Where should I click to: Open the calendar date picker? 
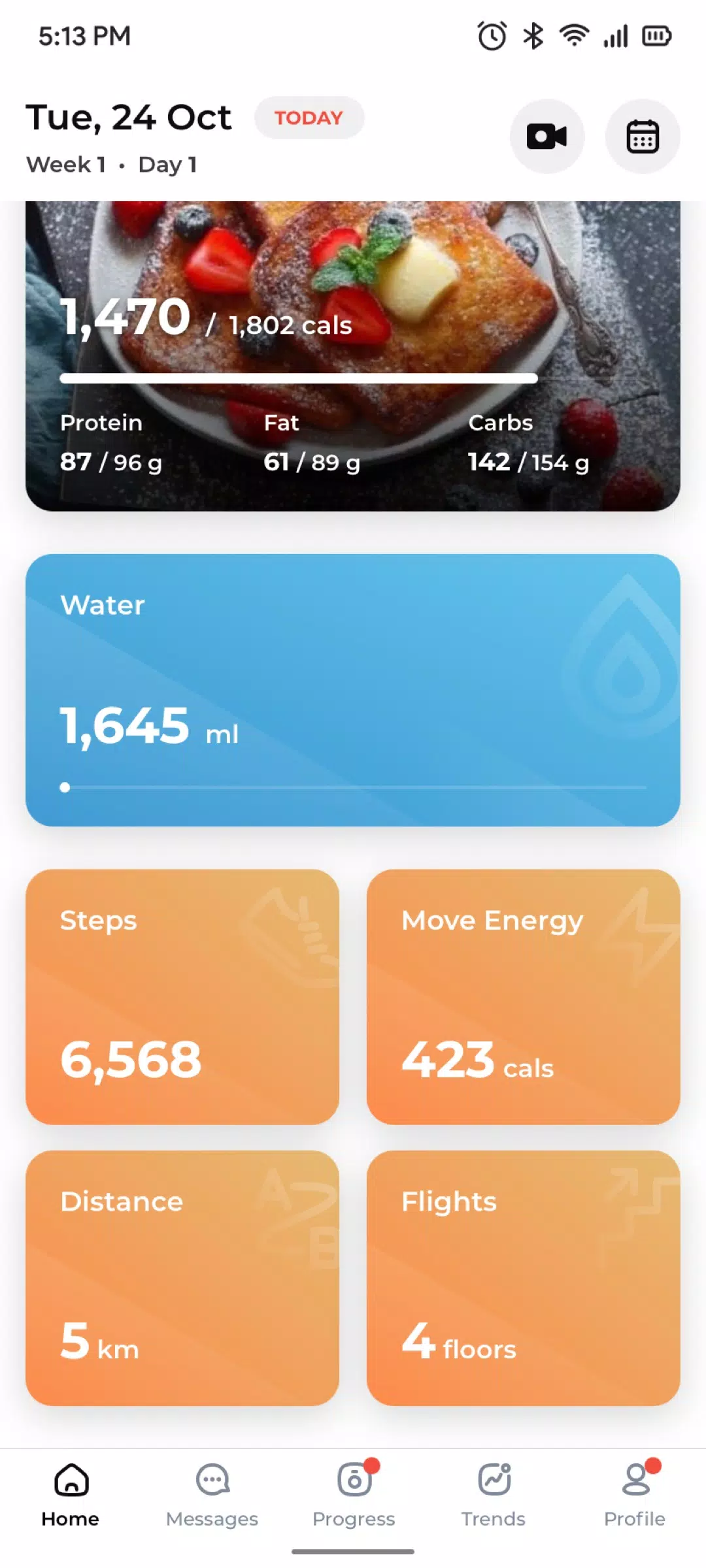pos(643,137)
